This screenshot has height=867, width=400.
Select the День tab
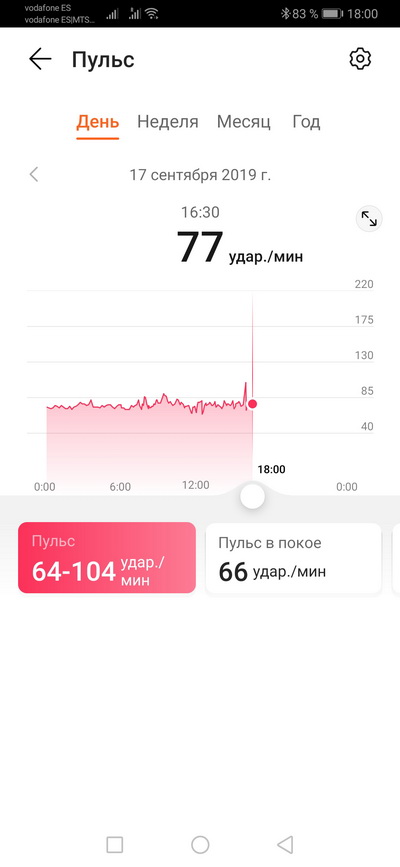coord(97,122)
